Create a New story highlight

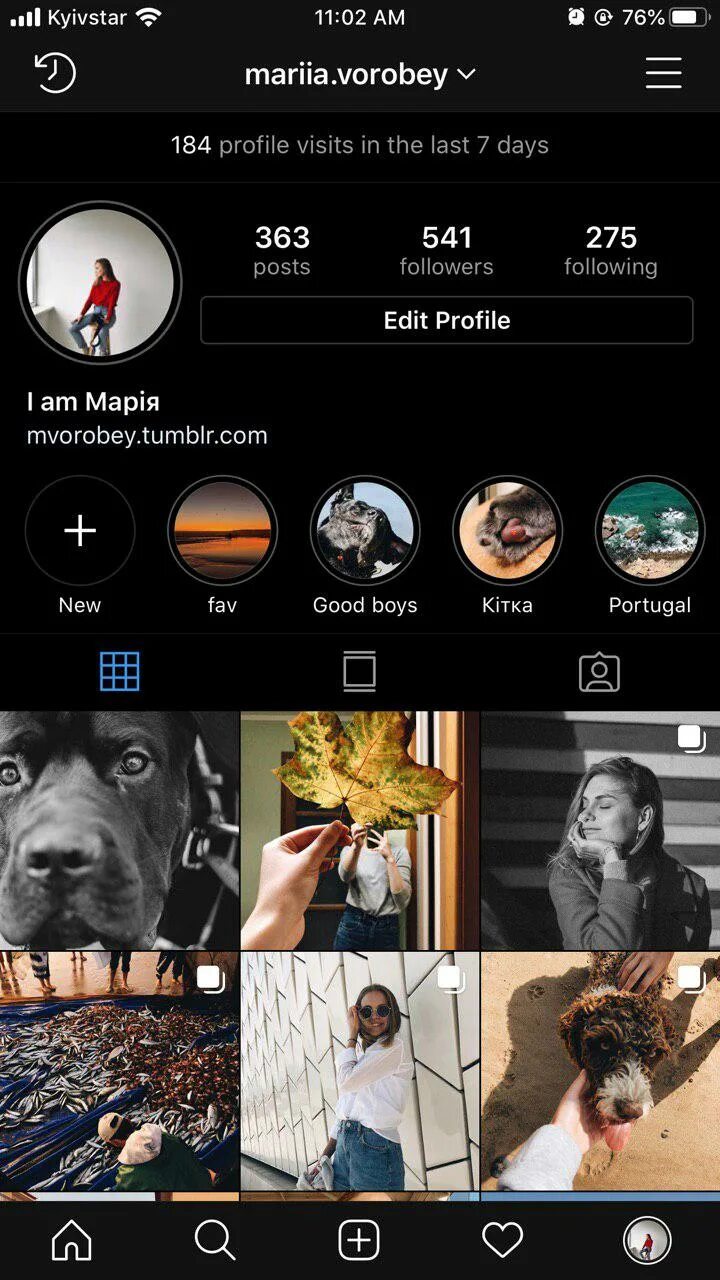click(80, 531)
